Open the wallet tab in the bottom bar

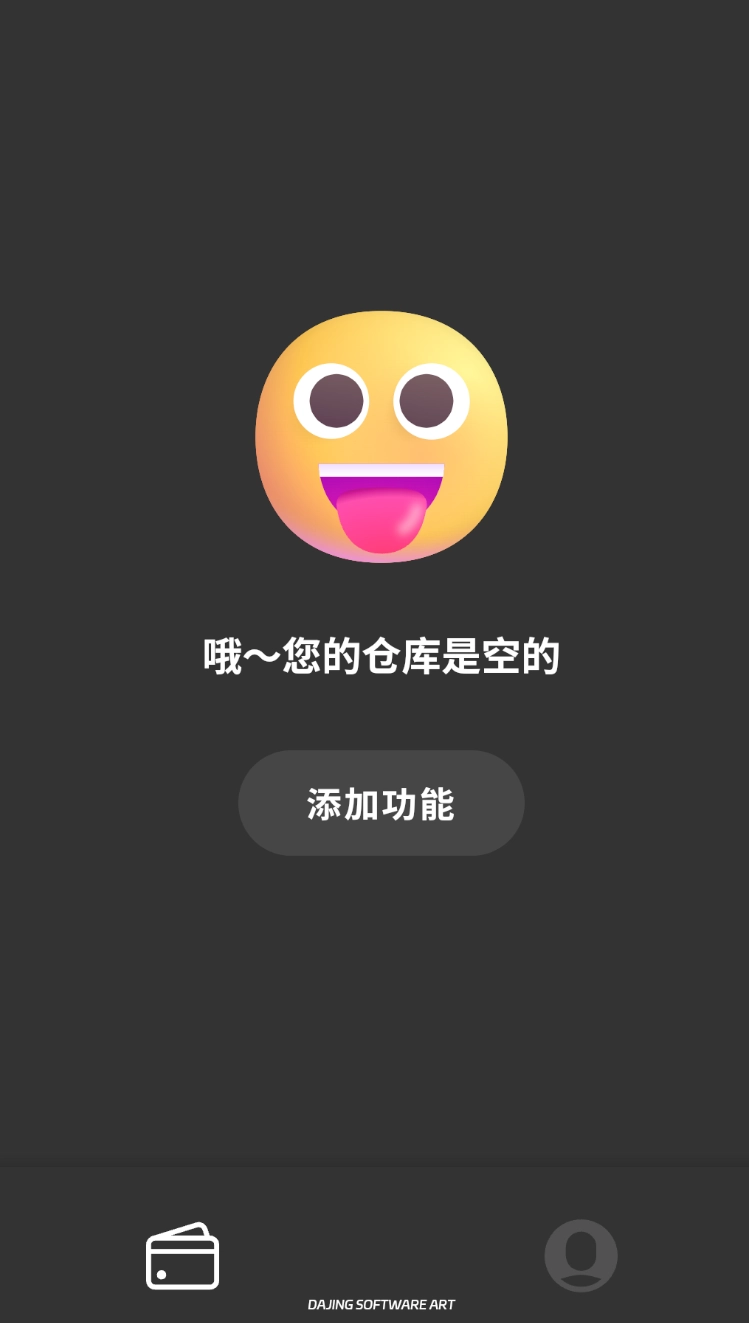coord(182,1256)
